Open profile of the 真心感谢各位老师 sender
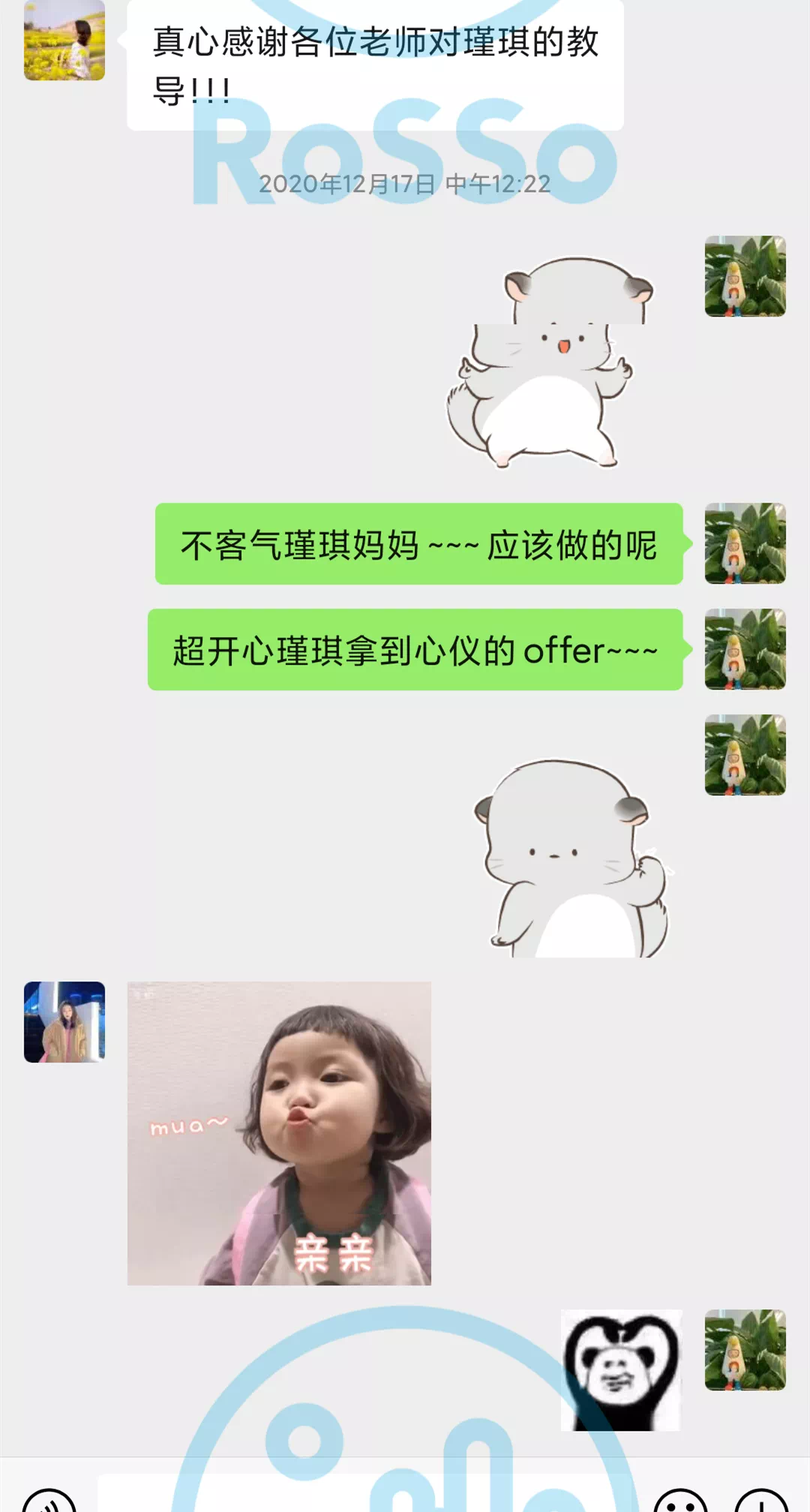 64,41
